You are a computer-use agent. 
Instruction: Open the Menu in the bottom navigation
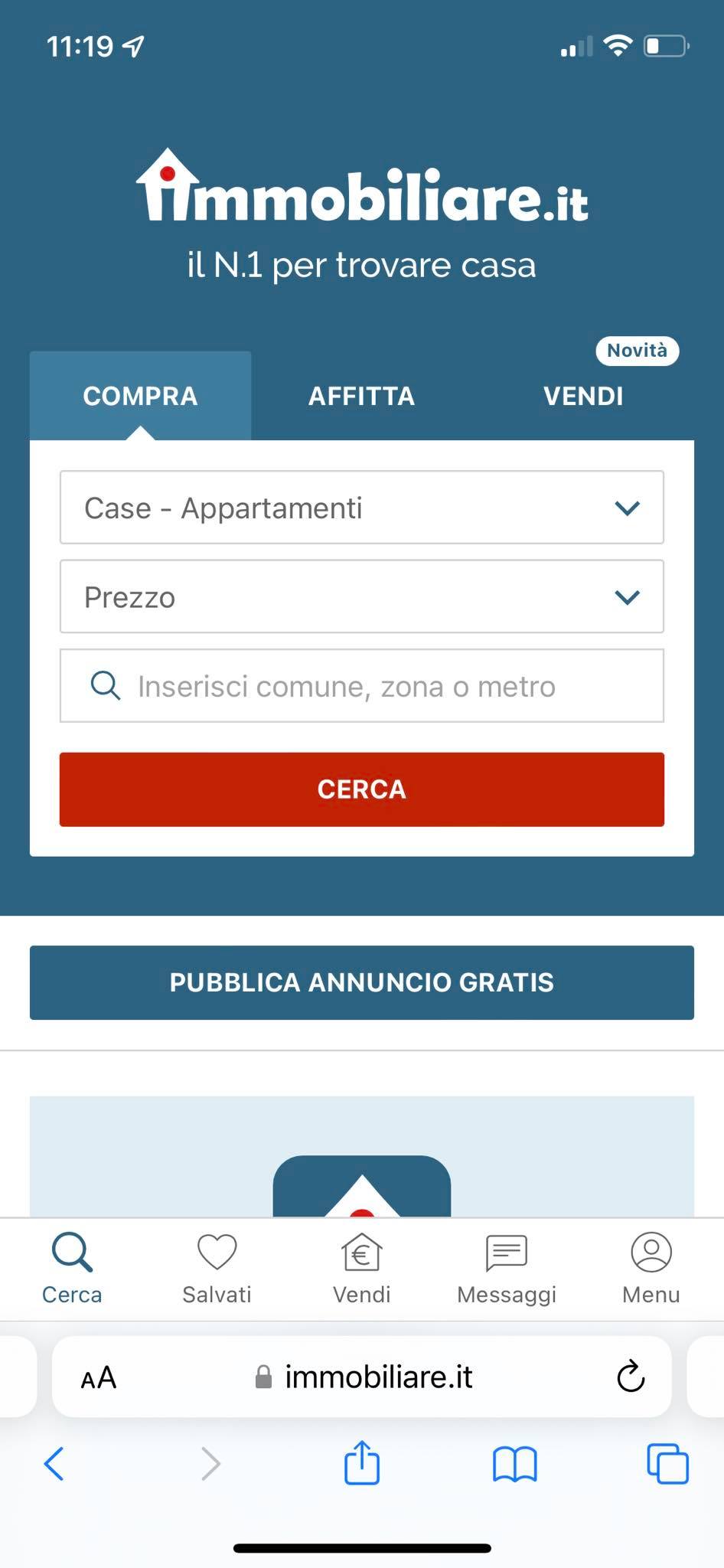(x=651, y=1269)
